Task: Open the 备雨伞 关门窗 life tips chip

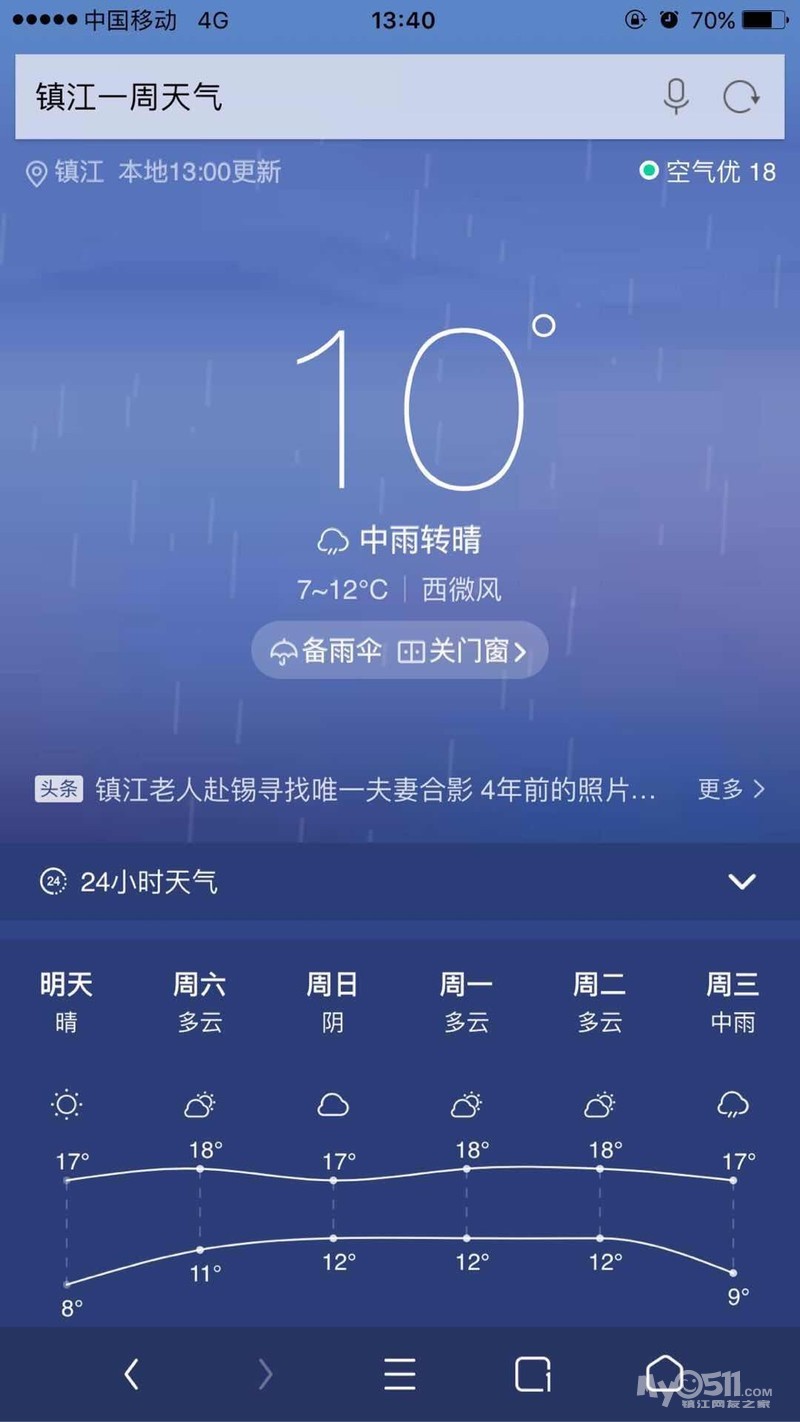Action: coord(399,651)
